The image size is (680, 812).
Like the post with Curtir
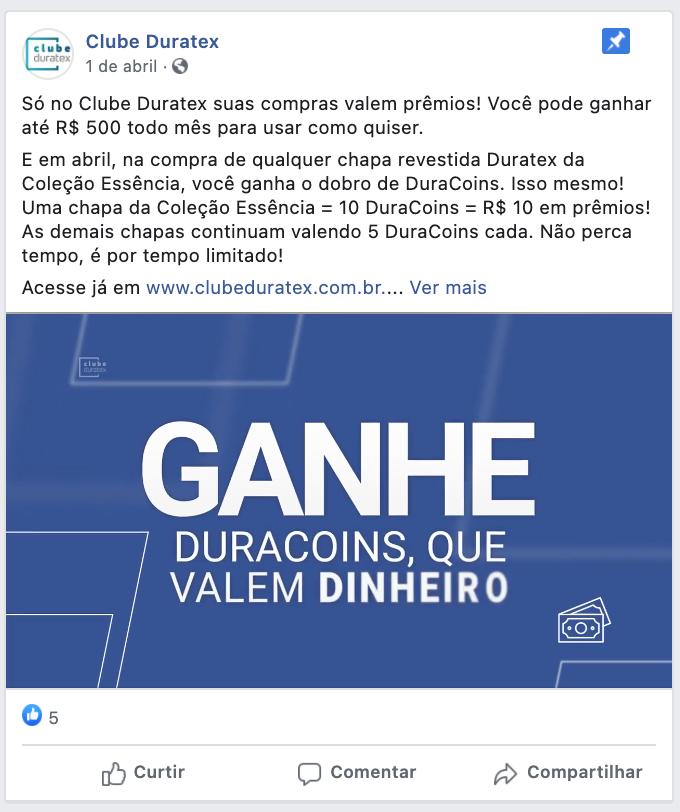click(x=143, y=772)
